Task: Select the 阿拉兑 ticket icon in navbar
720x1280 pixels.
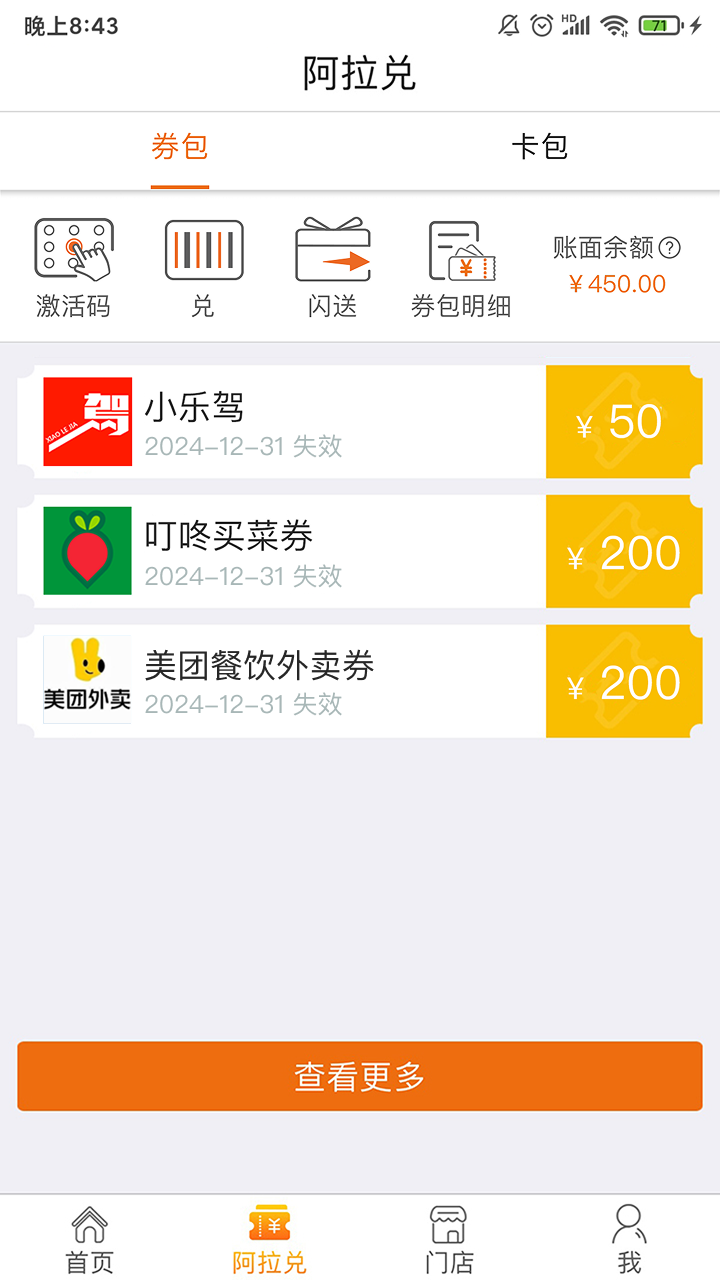Action: 268,1221
